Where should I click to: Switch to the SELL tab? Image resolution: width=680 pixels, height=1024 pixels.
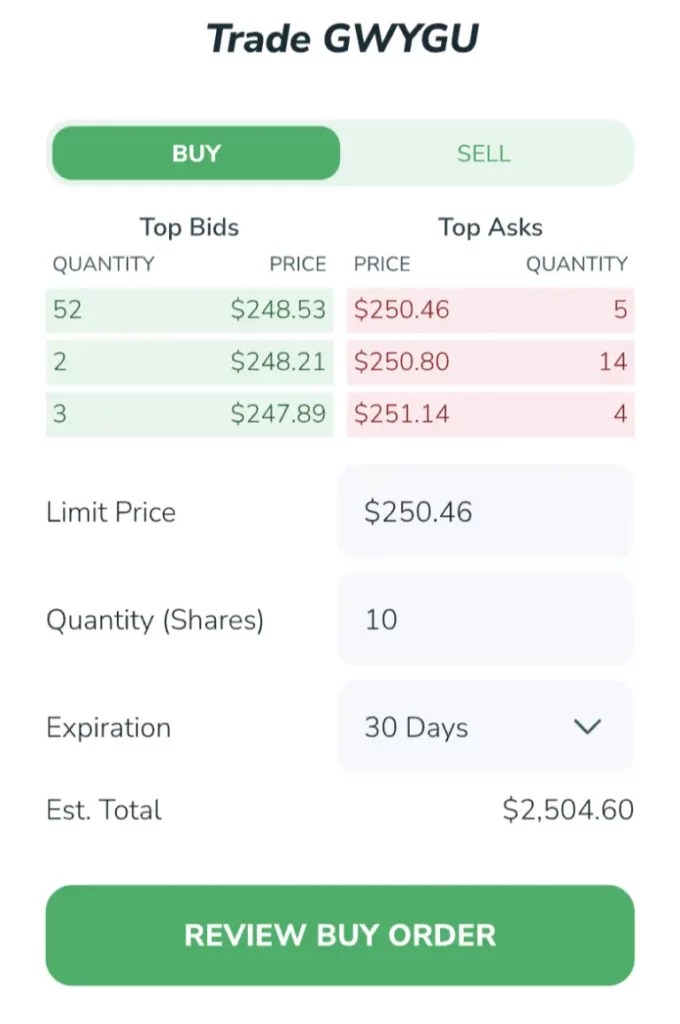point(484,154)
